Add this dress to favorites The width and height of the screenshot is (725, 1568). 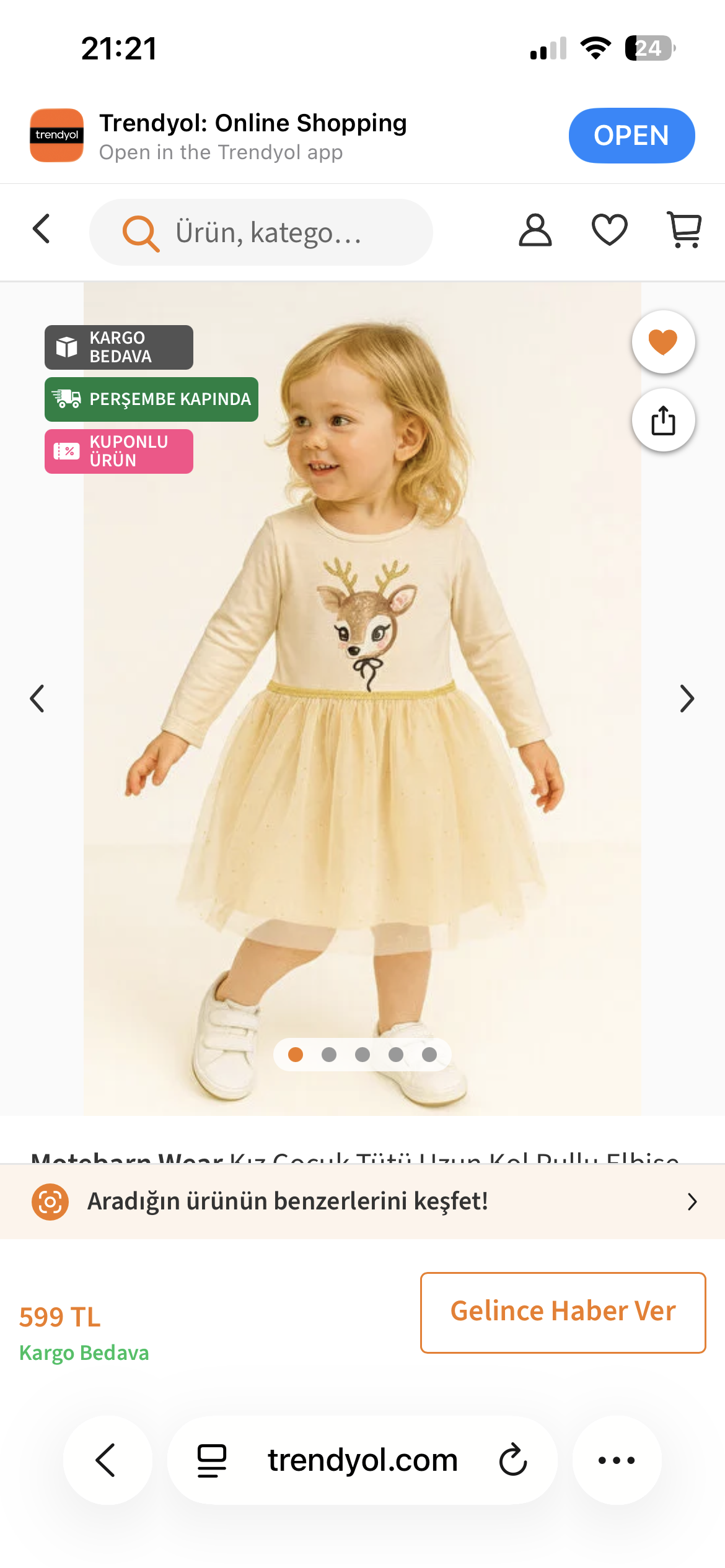(663, 342)
